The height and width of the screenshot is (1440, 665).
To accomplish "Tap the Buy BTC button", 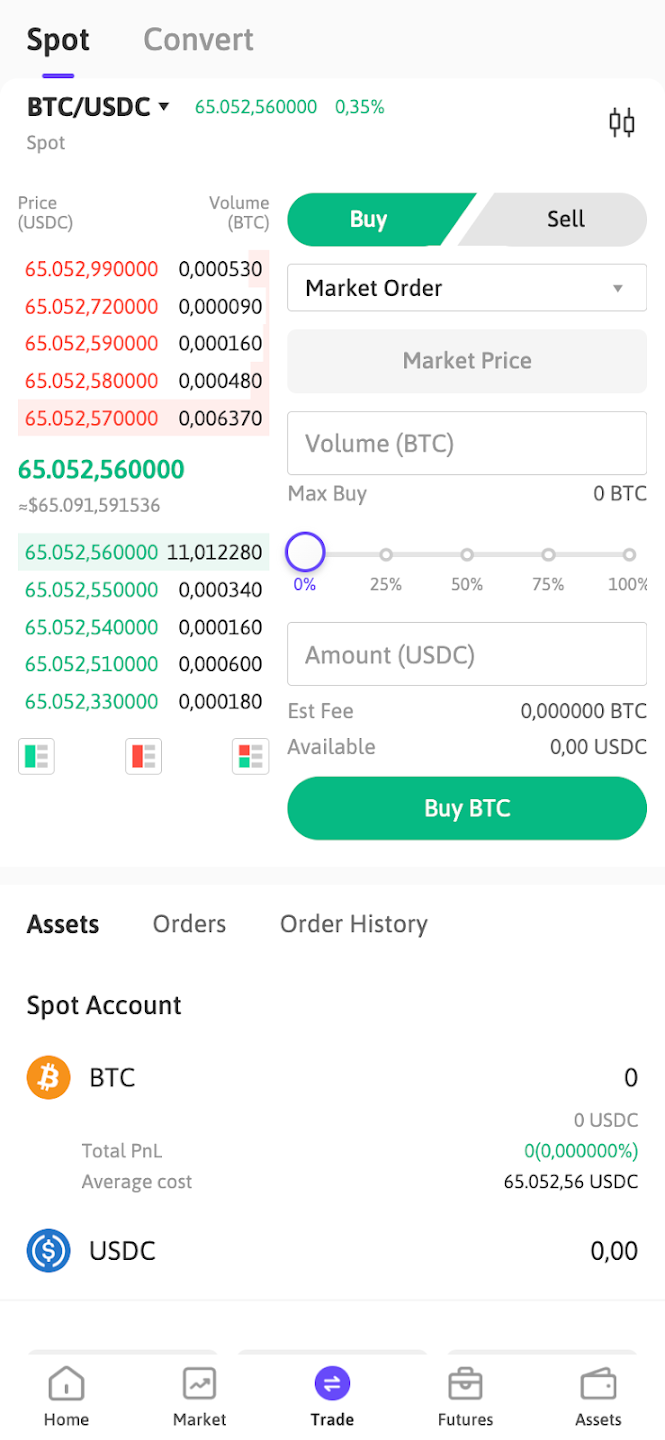I will (x=467, y=808).
